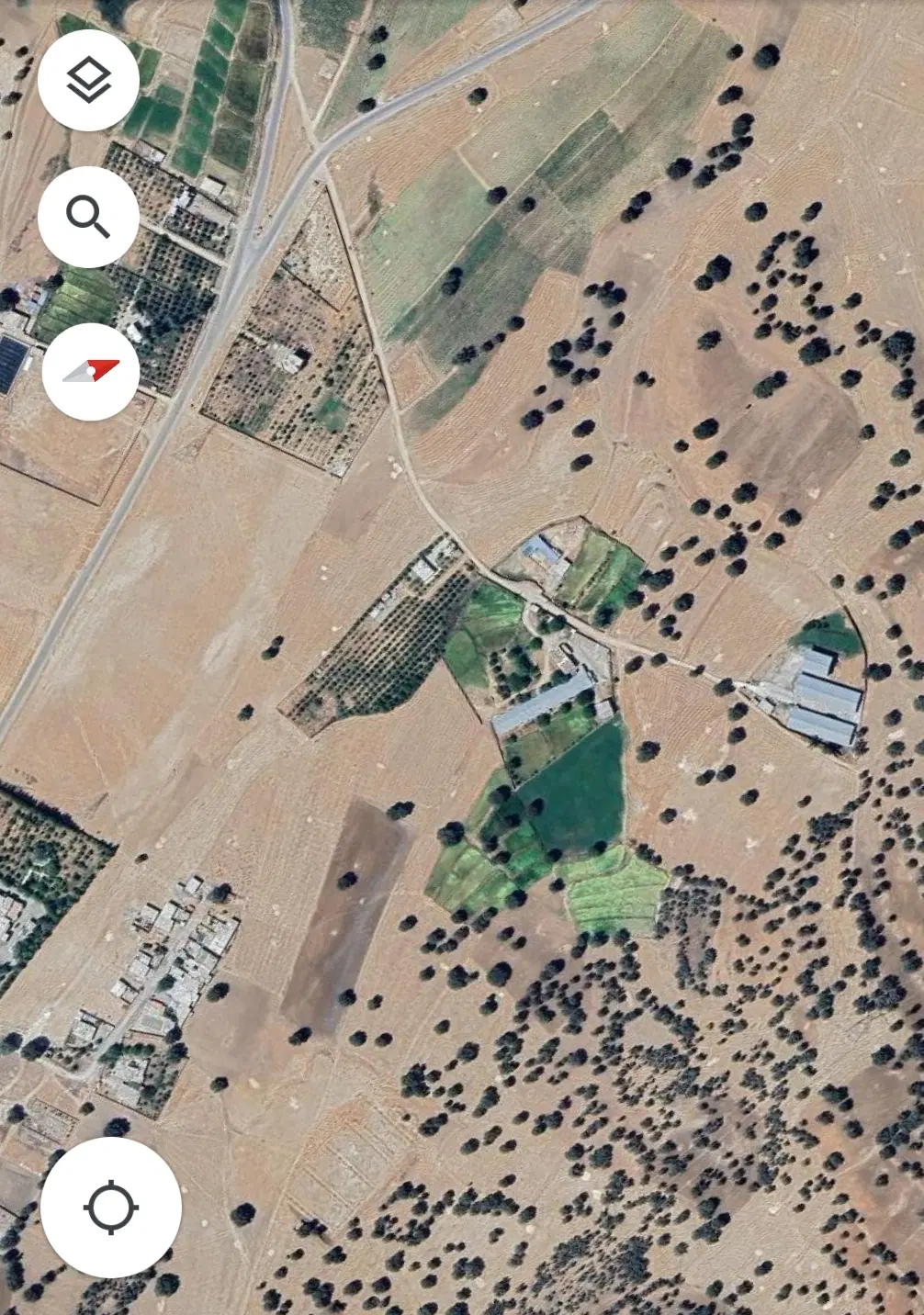This screenshot has width=924, height=1315.
Task: Open the map layers selector
Action: 88,80
